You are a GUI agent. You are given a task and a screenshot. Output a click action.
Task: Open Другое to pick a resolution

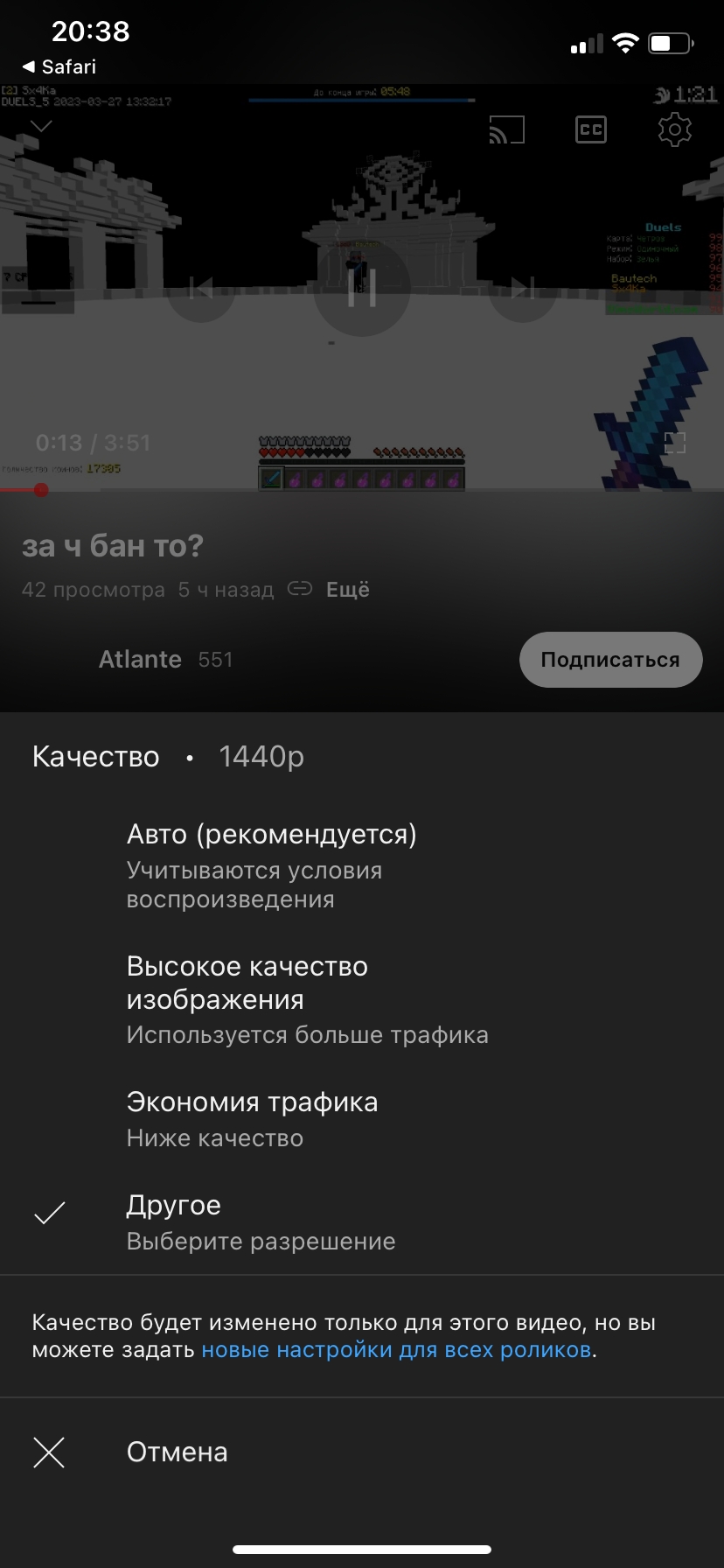point(261,1221)
